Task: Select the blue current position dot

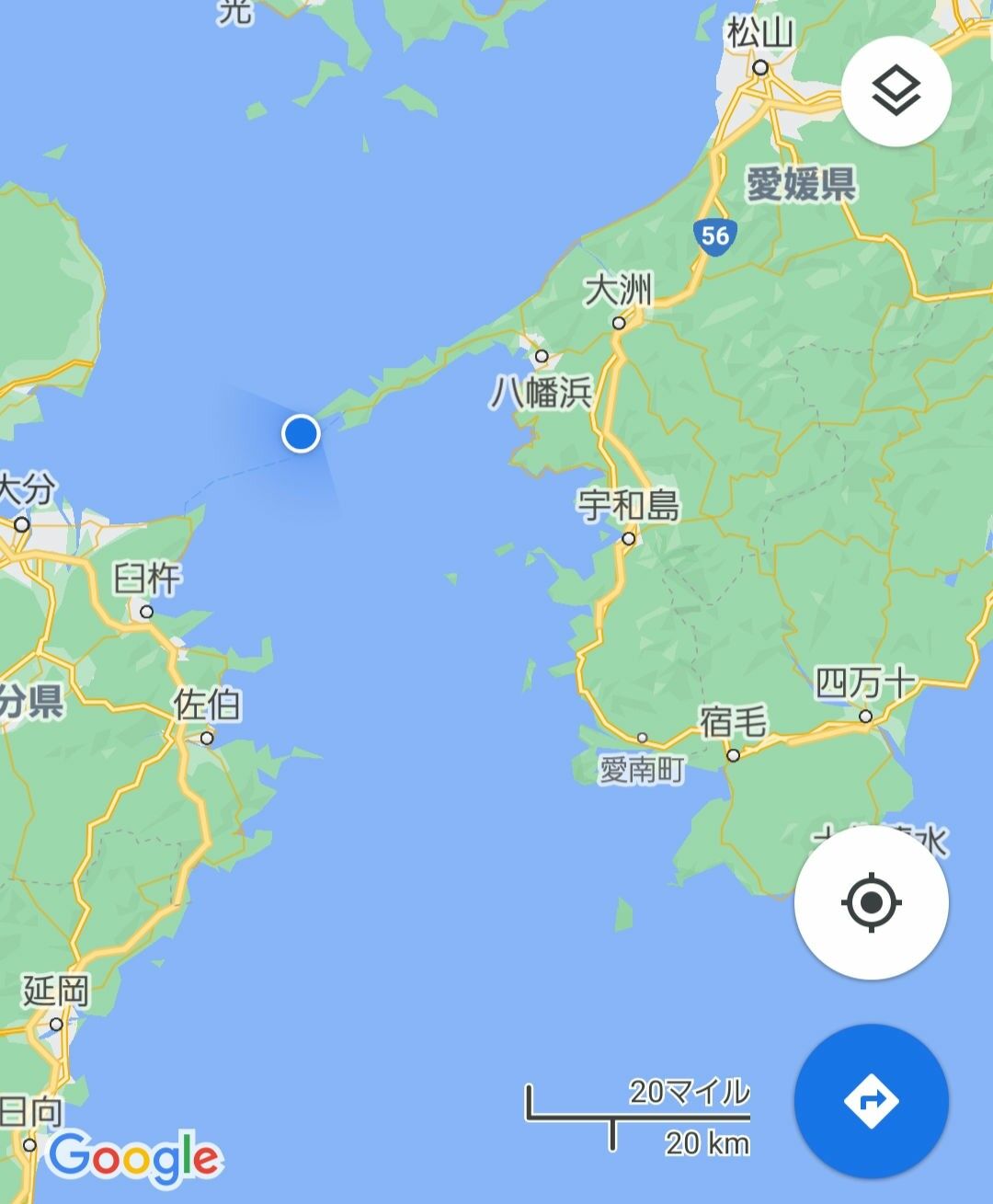Action: click(301, 434)
